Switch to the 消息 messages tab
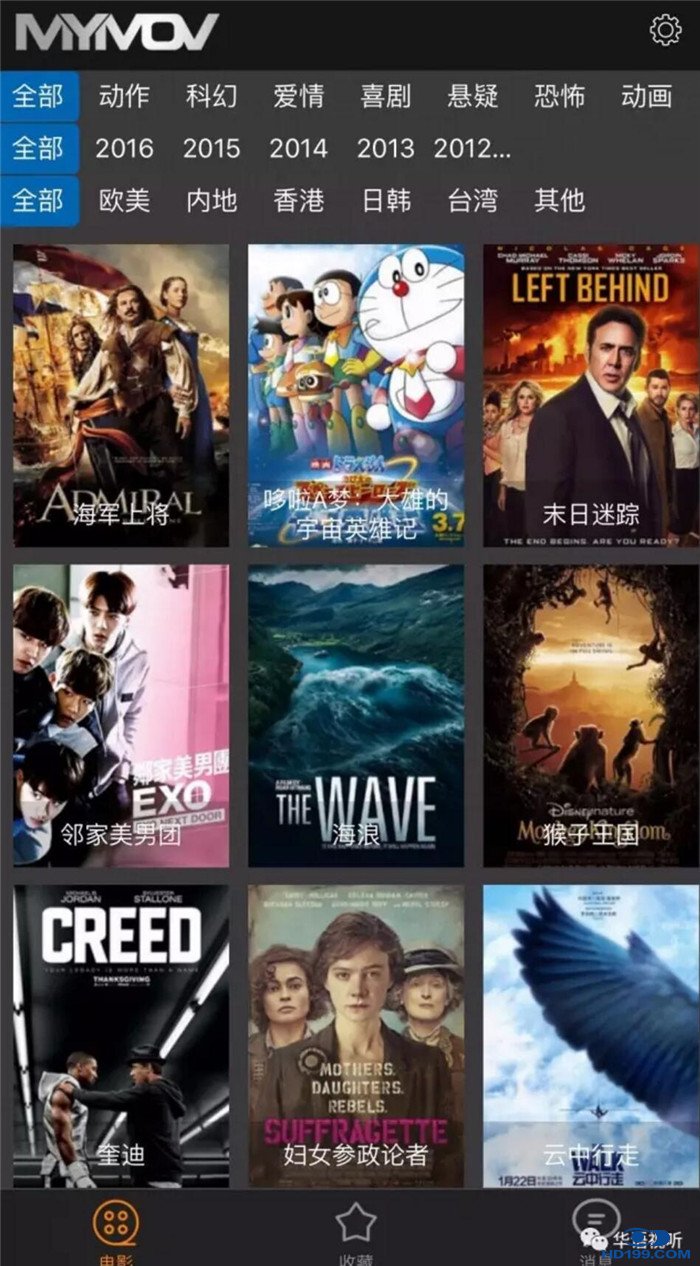Image resolution: width=700 pixels, height=1266 pixels. pyautogui.click(x=596, y=1226)
